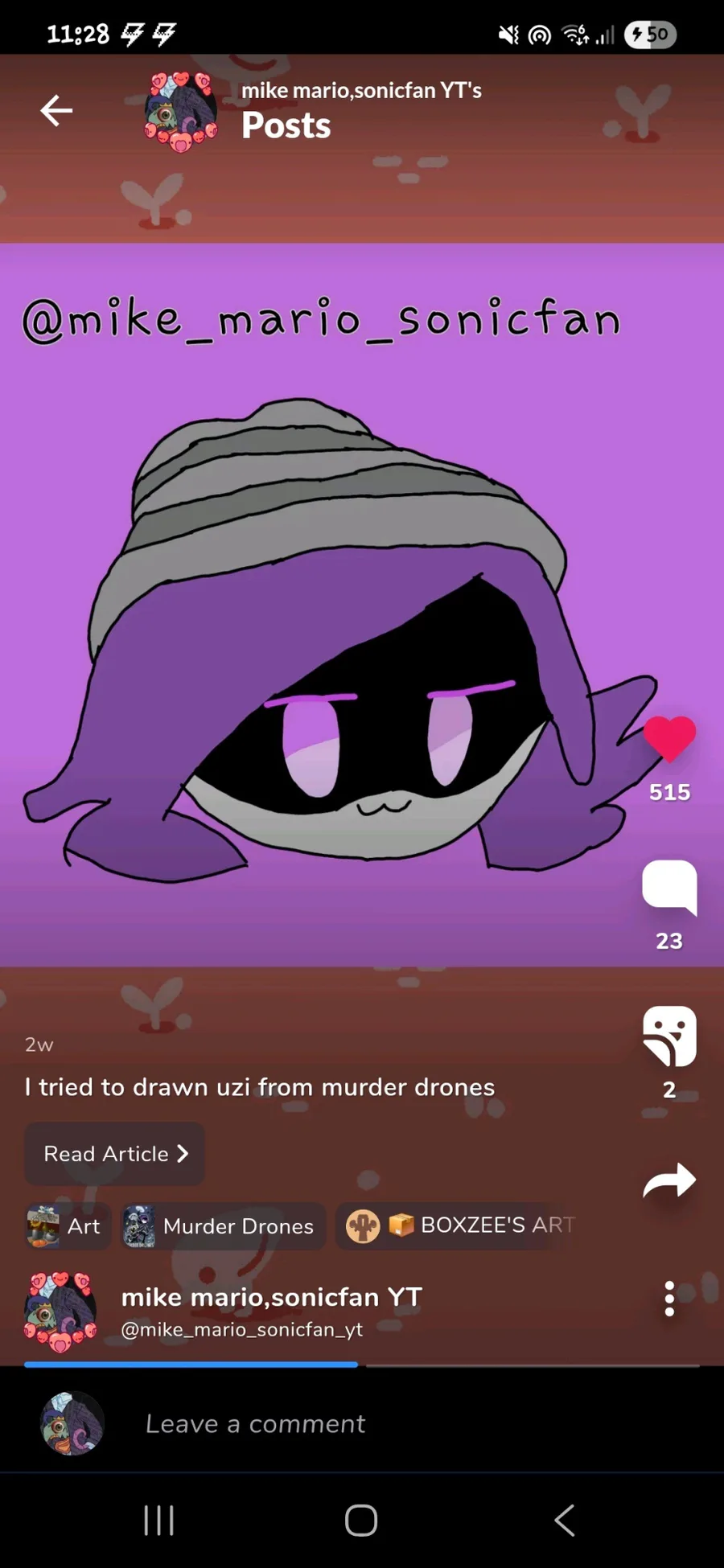Open the profile avatar in the header
724x1568 pixels.
click(181, 111)
